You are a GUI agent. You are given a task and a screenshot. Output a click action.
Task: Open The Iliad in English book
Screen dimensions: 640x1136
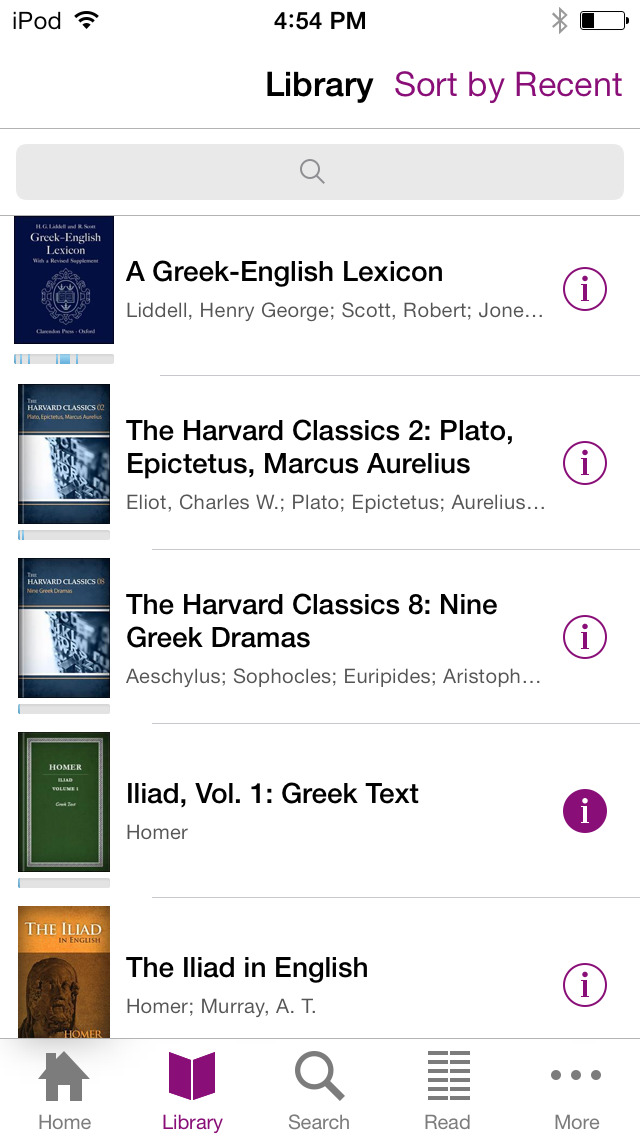(x=247, y=968)
